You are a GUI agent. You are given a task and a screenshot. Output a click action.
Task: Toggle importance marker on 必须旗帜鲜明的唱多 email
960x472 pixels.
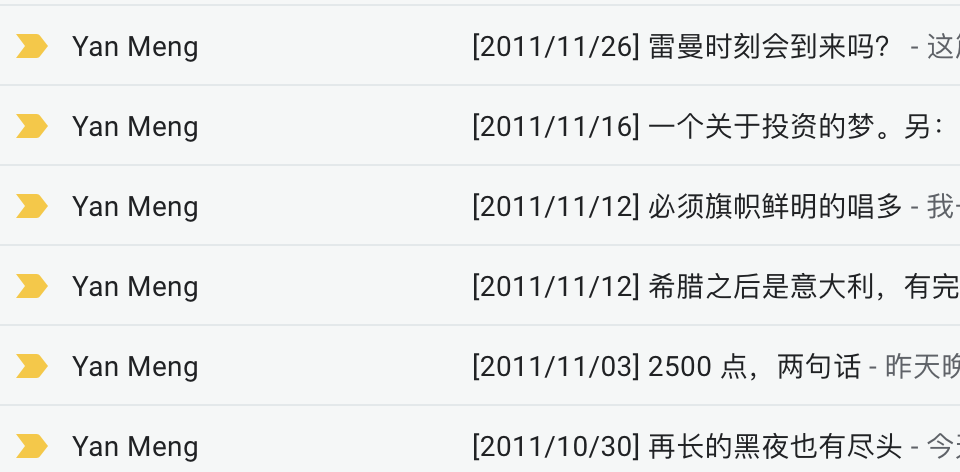click(x=32, y=206)
